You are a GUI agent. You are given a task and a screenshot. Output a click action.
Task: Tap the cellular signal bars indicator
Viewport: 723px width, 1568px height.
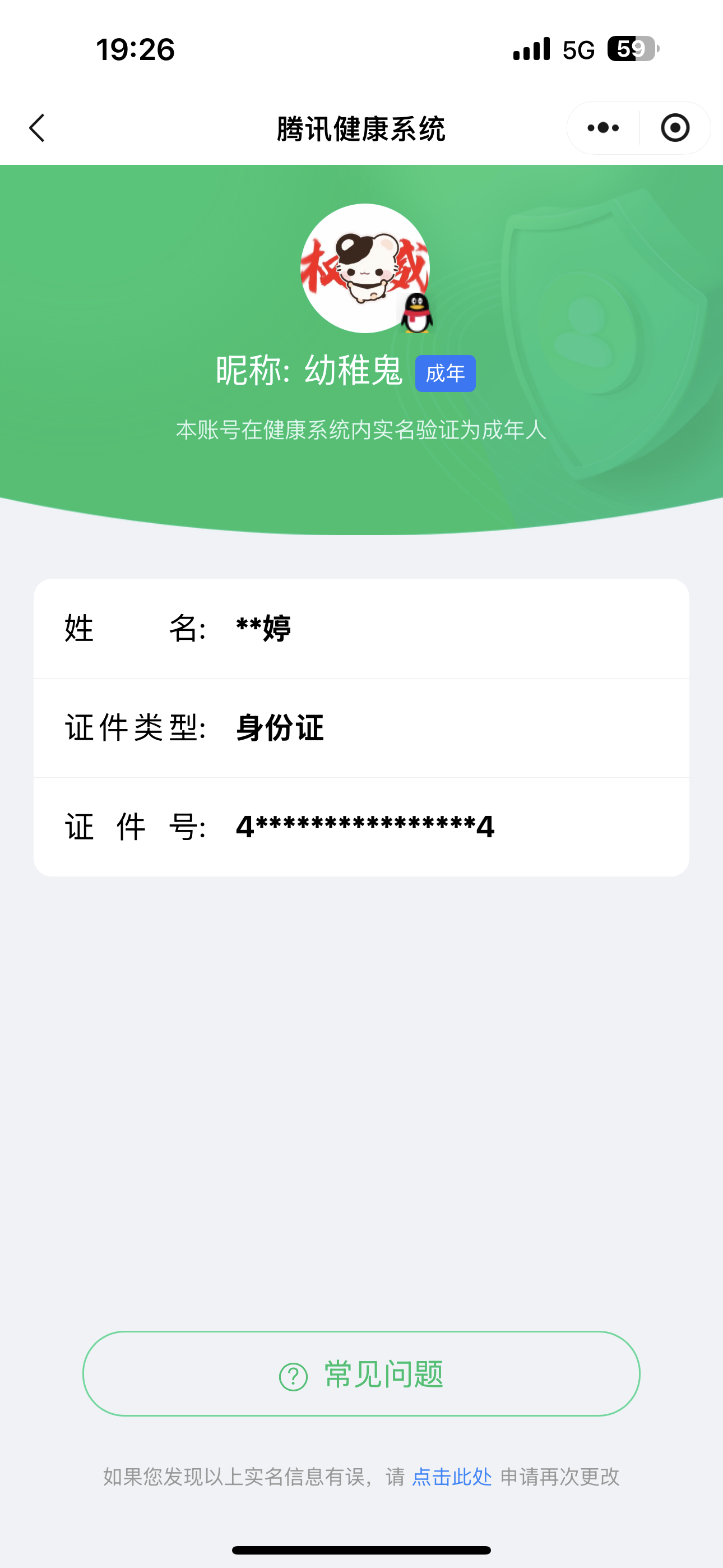coord(529,50)
